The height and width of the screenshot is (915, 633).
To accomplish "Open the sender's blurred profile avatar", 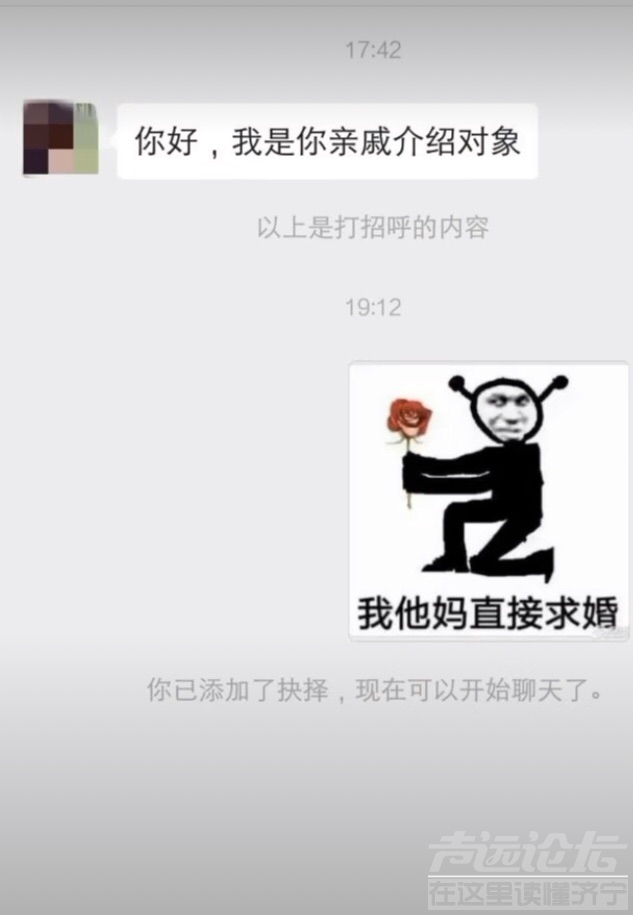I will click(x=60, y=138).
